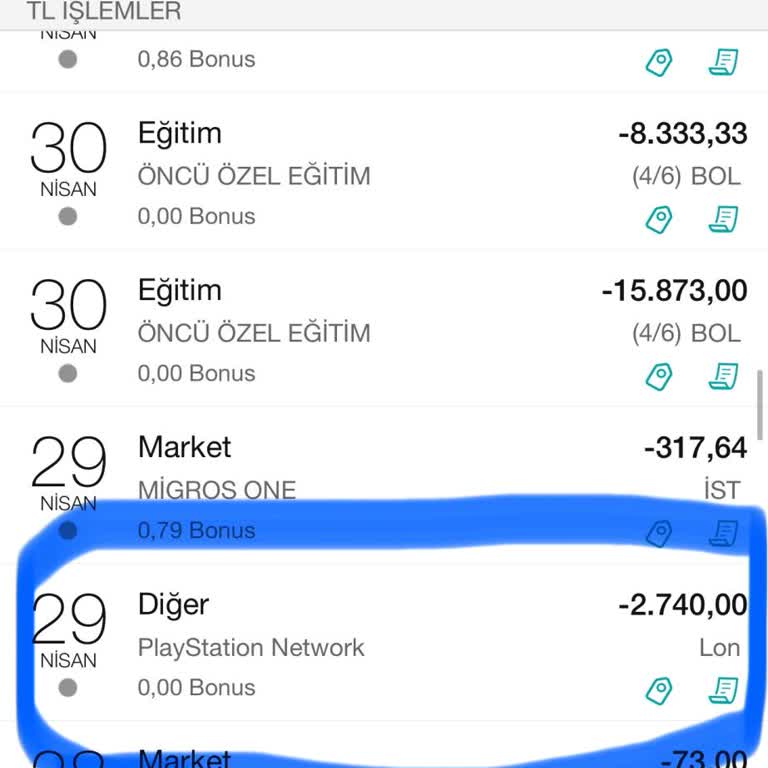View the receipt for the 0,86 Bonus transaction
This screenshot has height=768, width=768.
[x=723, y=62]
